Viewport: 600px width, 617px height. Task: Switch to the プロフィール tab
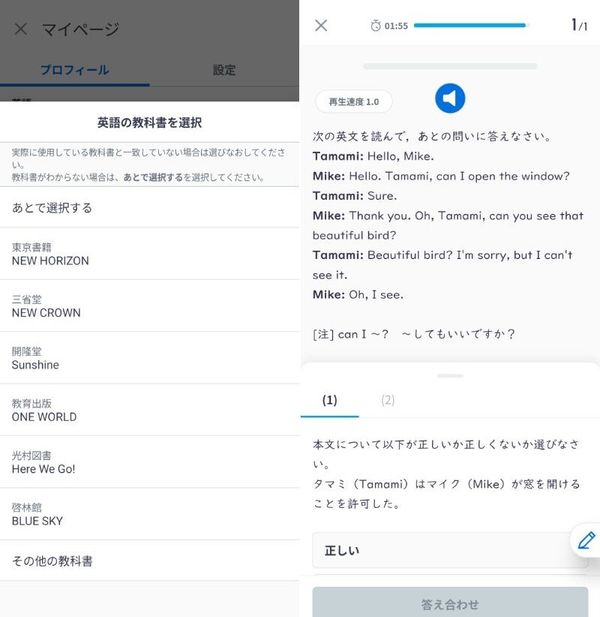point(75,70)
